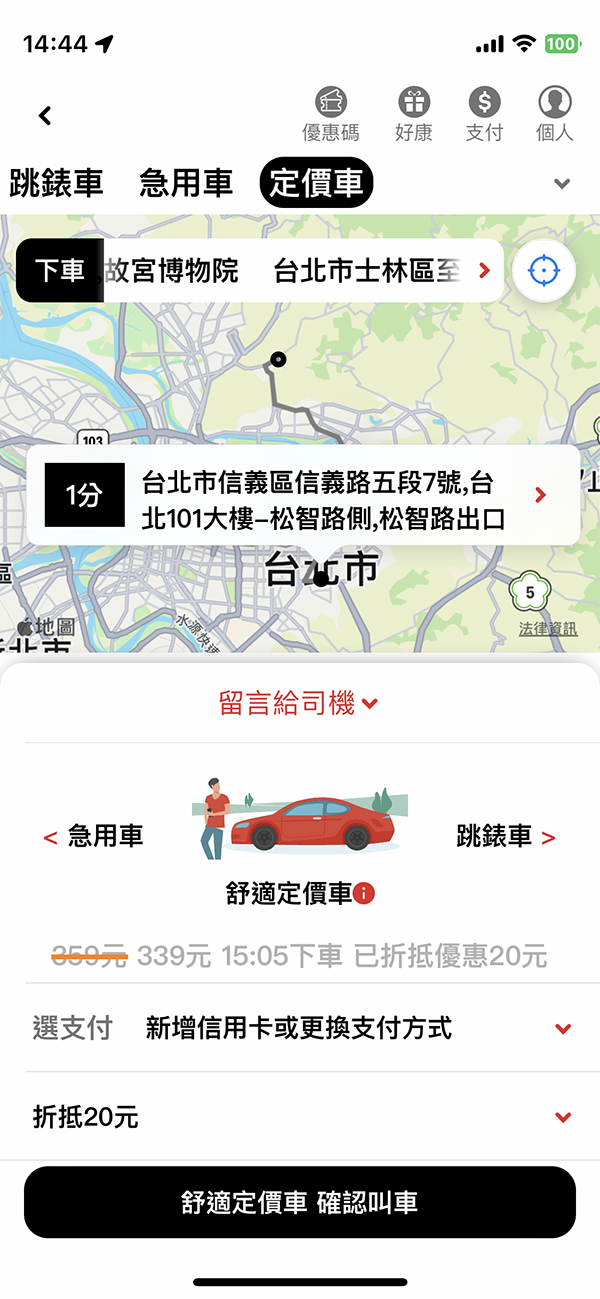This screenshot has height=1299, width=600.
Task: Open the 法律資訊 legal link on the map
Action: (548, 629)
